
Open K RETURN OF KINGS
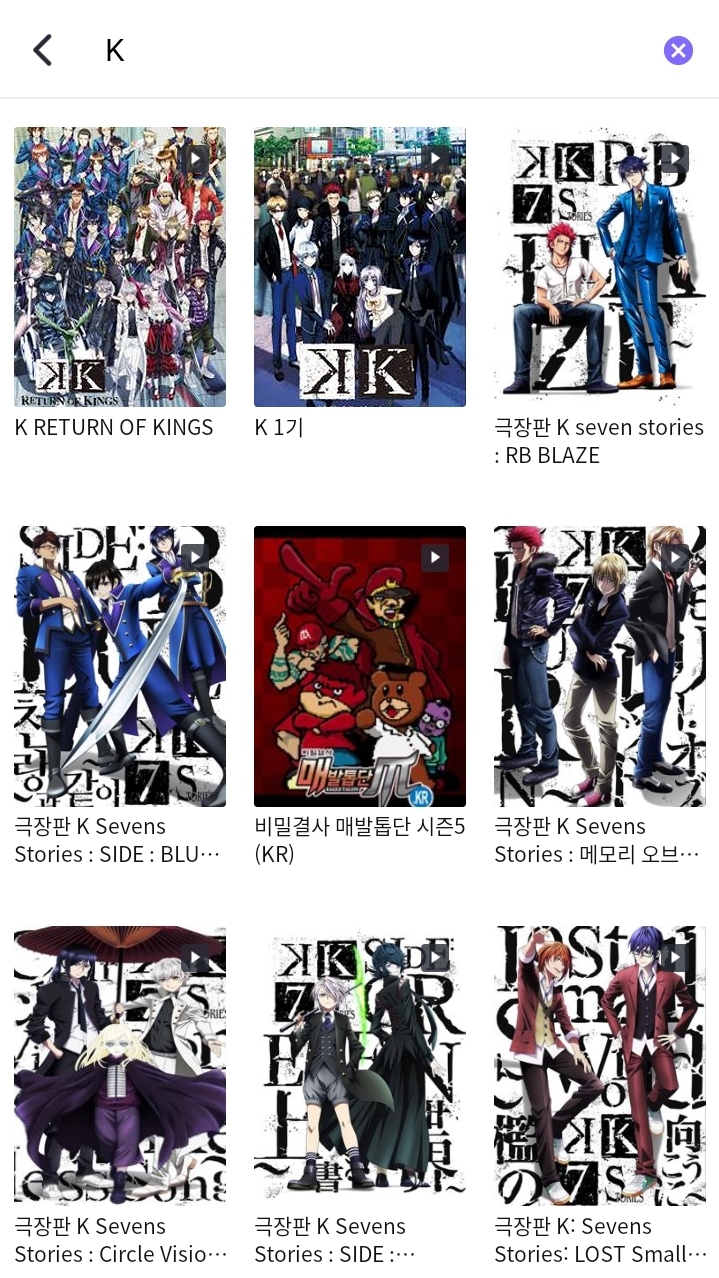click(x=120, y=267)
